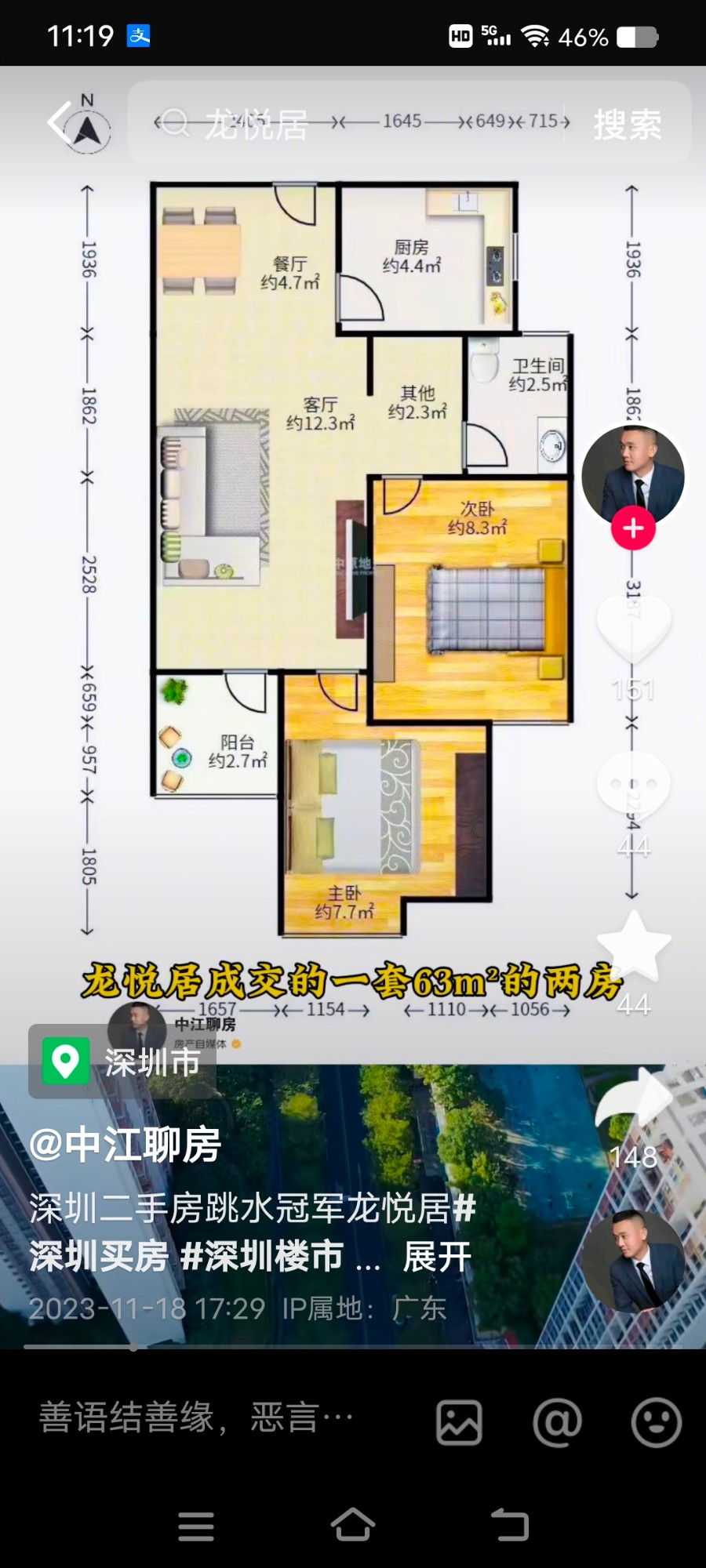The width and height of the screenshot is (706, 1568).
Task: Open the comments bubble
Action: click(634, 785)
